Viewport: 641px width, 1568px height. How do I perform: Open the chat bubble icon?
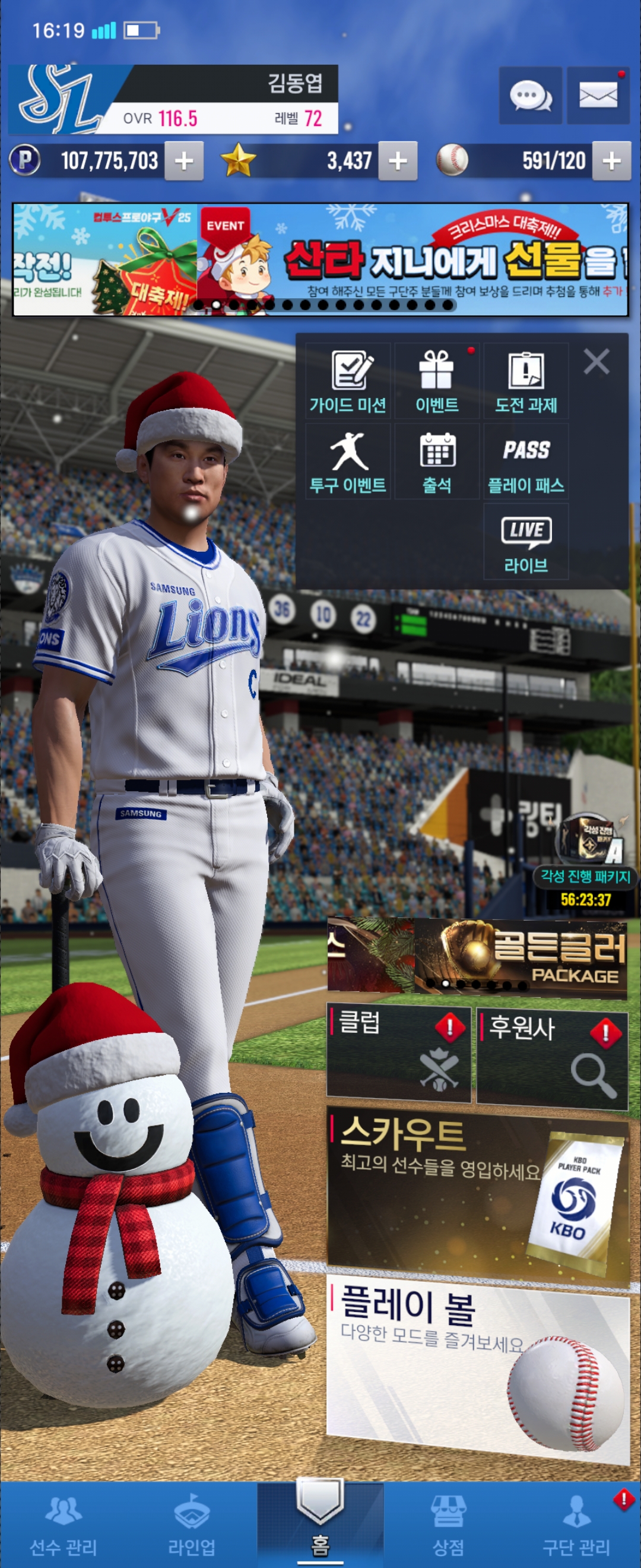point(529,96)
